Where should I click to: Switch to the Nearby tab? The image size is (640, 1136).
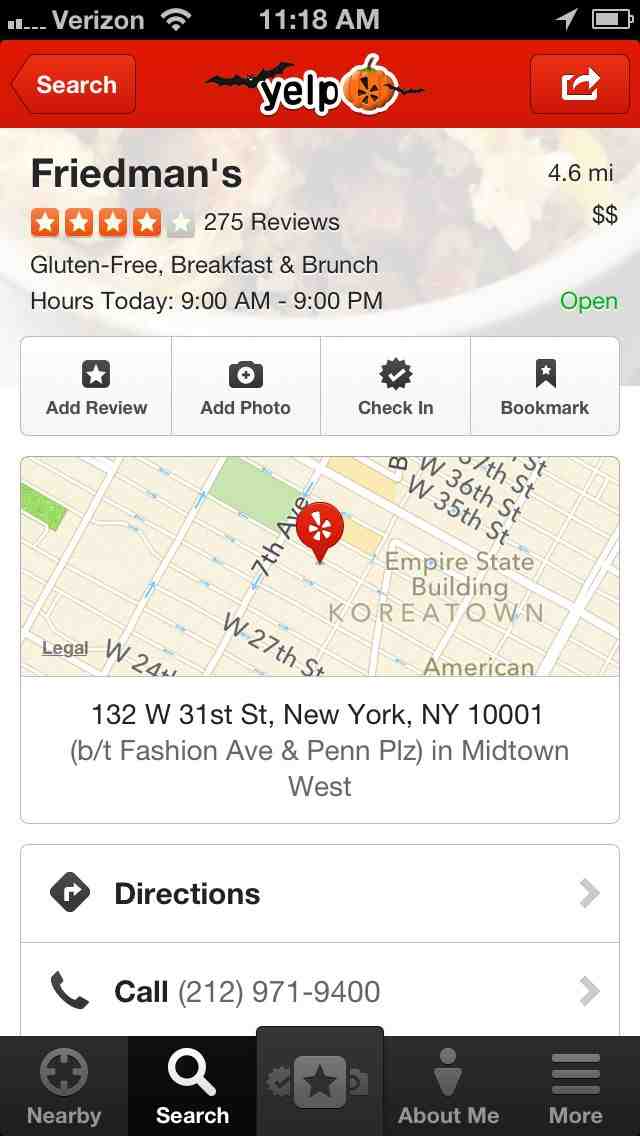(64, 1088)
